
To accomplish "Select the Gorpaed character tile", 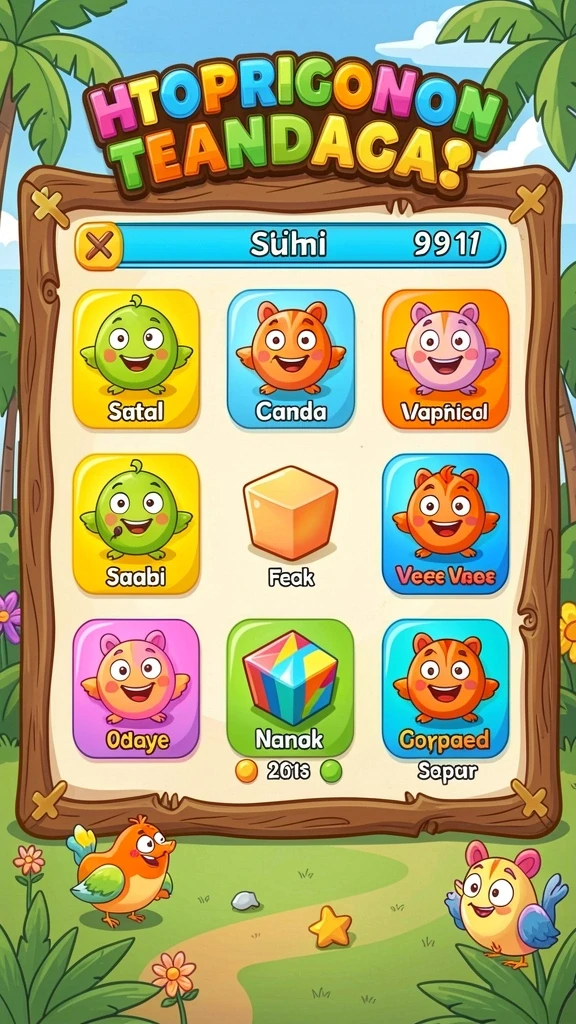I will tap(445, 689).
